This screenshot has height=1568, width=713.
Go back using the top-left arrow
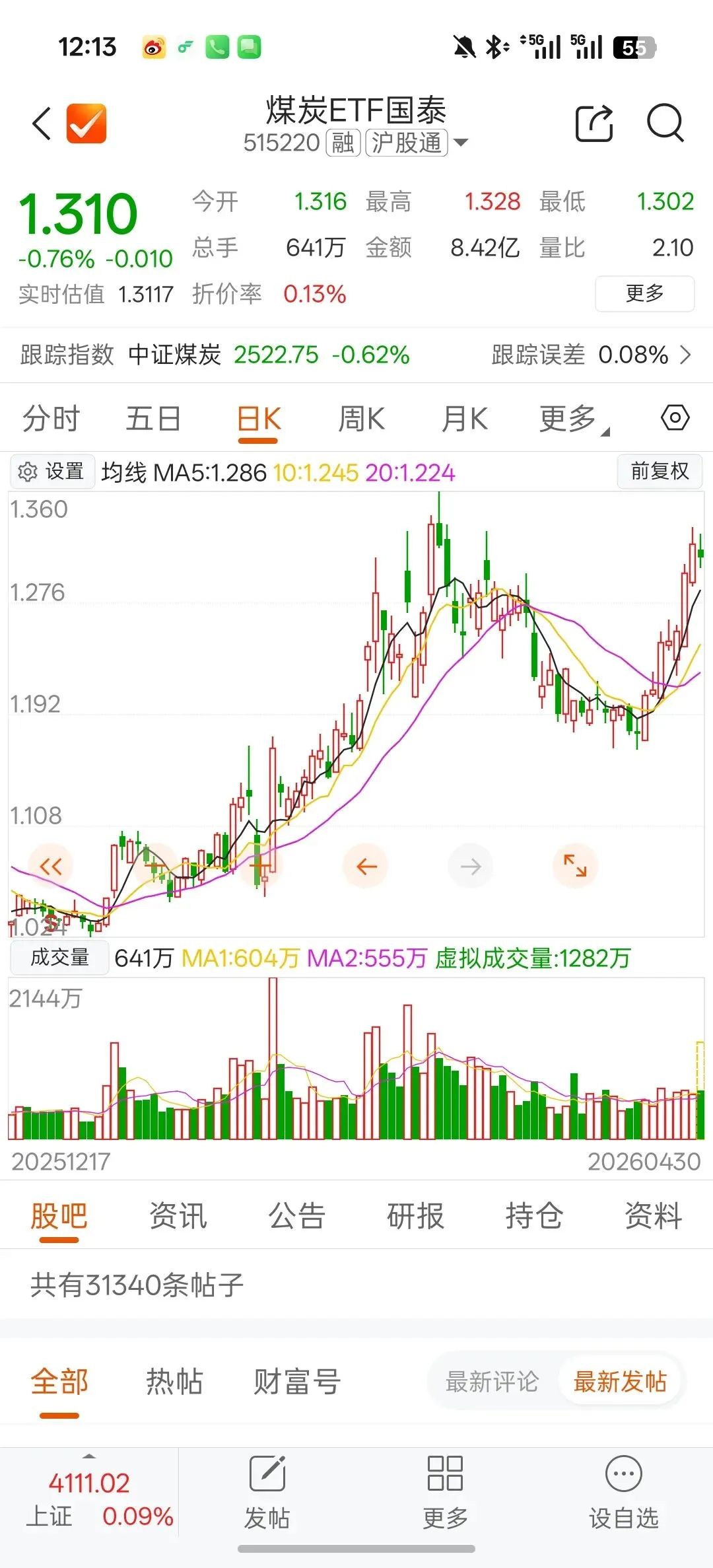pos(42,124)
